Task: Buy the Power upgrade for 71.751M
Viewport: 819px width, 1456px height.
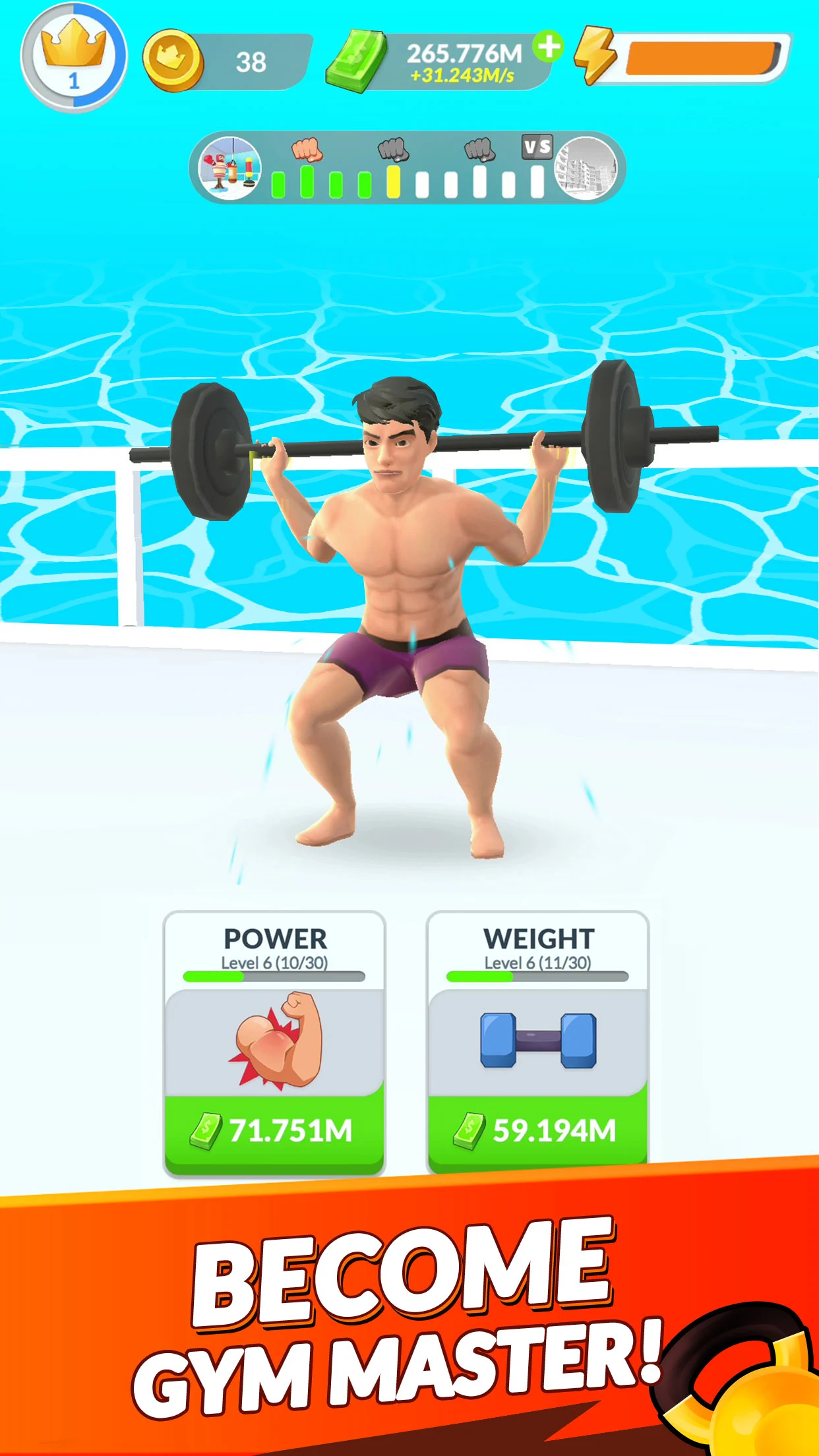Action: (274, 1130)
